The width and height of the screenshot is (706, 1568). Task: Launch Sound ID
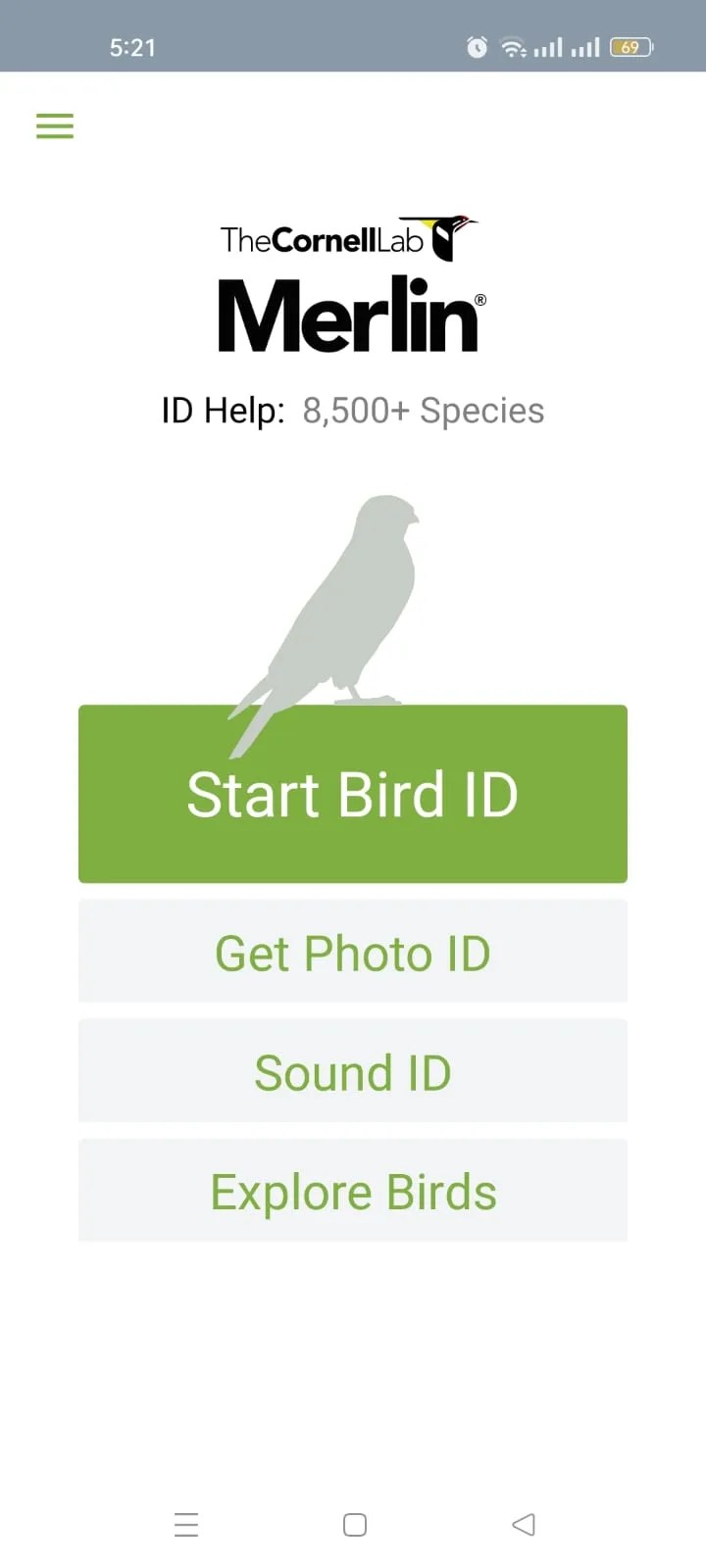[x=353, y=1071]
